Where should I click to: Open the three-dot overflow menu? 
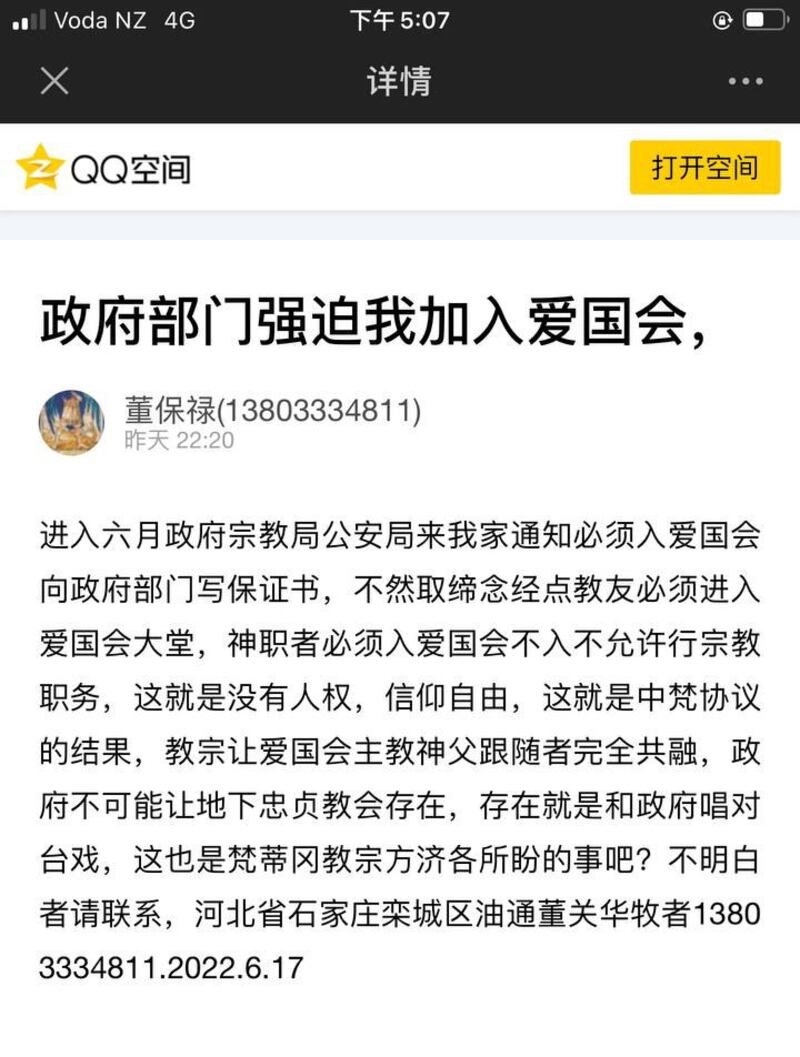tap(745, 81)
